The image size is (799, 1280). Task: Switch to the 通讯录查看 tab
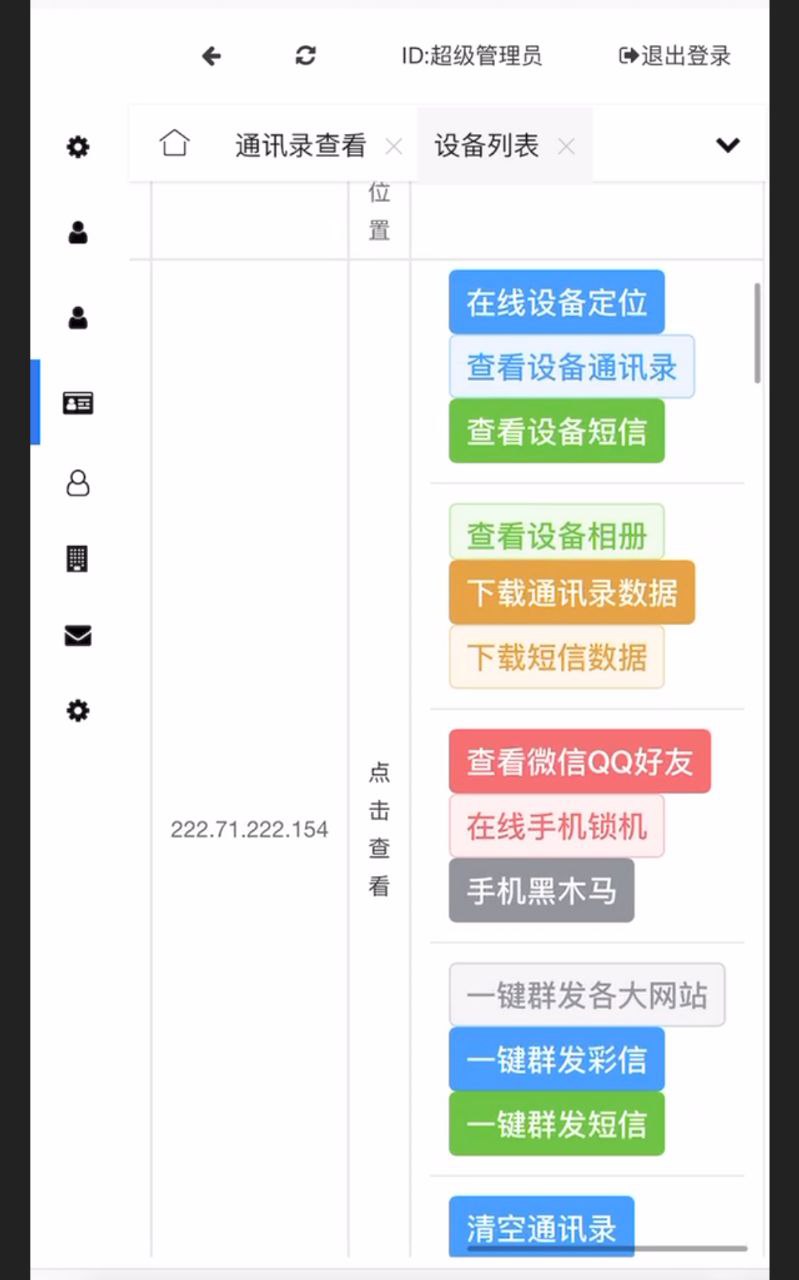pos(300,146)
